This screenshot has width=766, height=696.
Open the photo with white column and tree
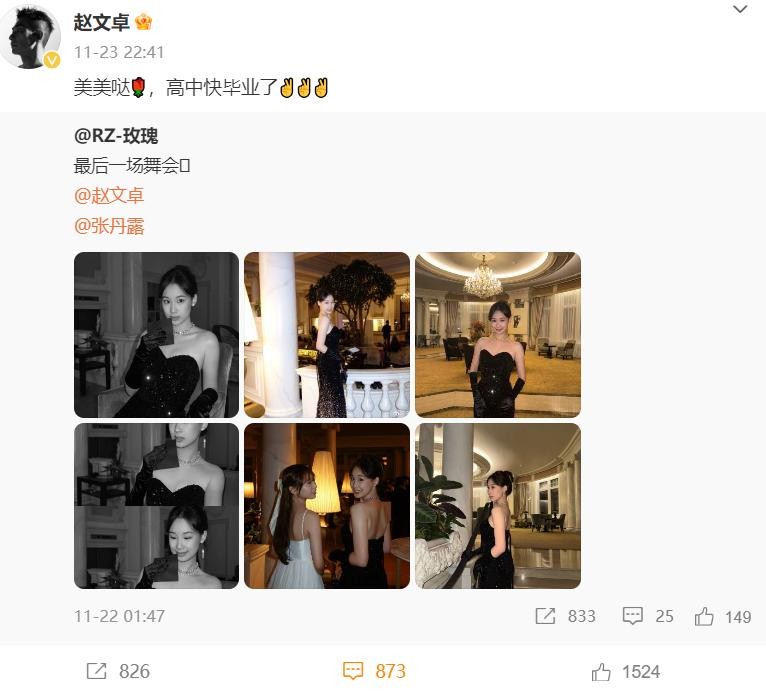coord(327,334)
